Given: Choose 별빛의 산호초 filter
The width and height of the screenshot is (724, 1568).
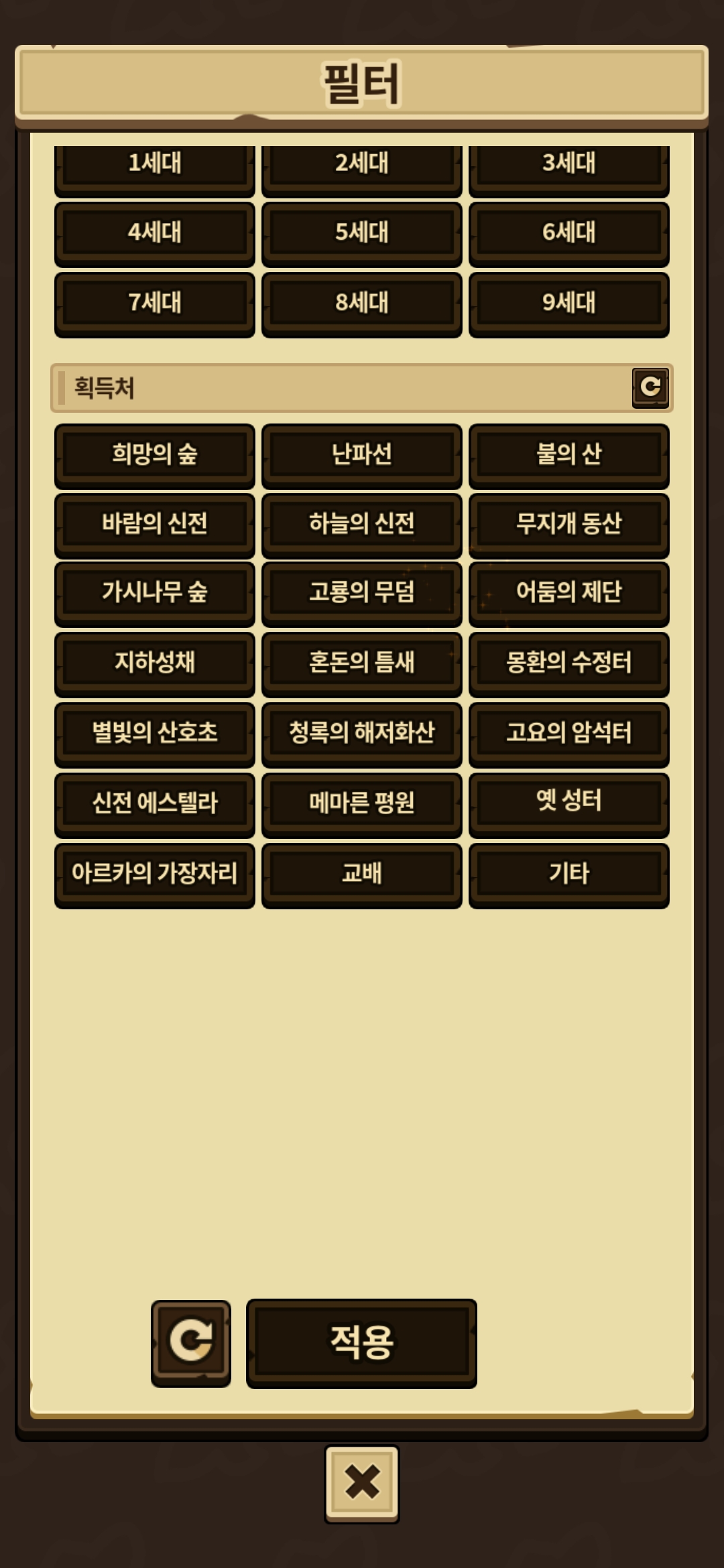Looking at the screenshot, I should [155, 733].
